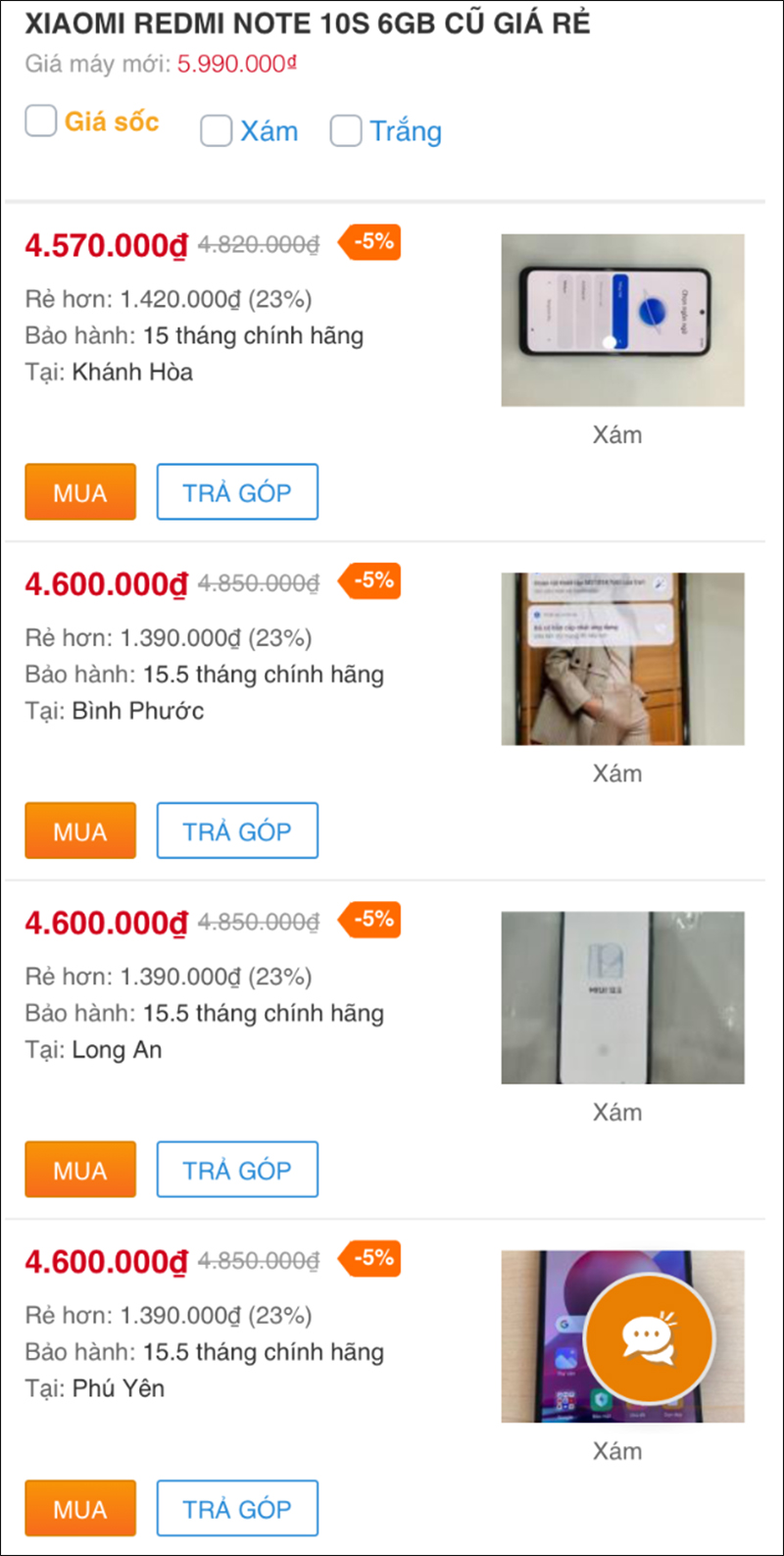Click MUA on the Long An listing
This screenshot has height=1556, width=784.
pyautogui.click(x=79, y=1169)
